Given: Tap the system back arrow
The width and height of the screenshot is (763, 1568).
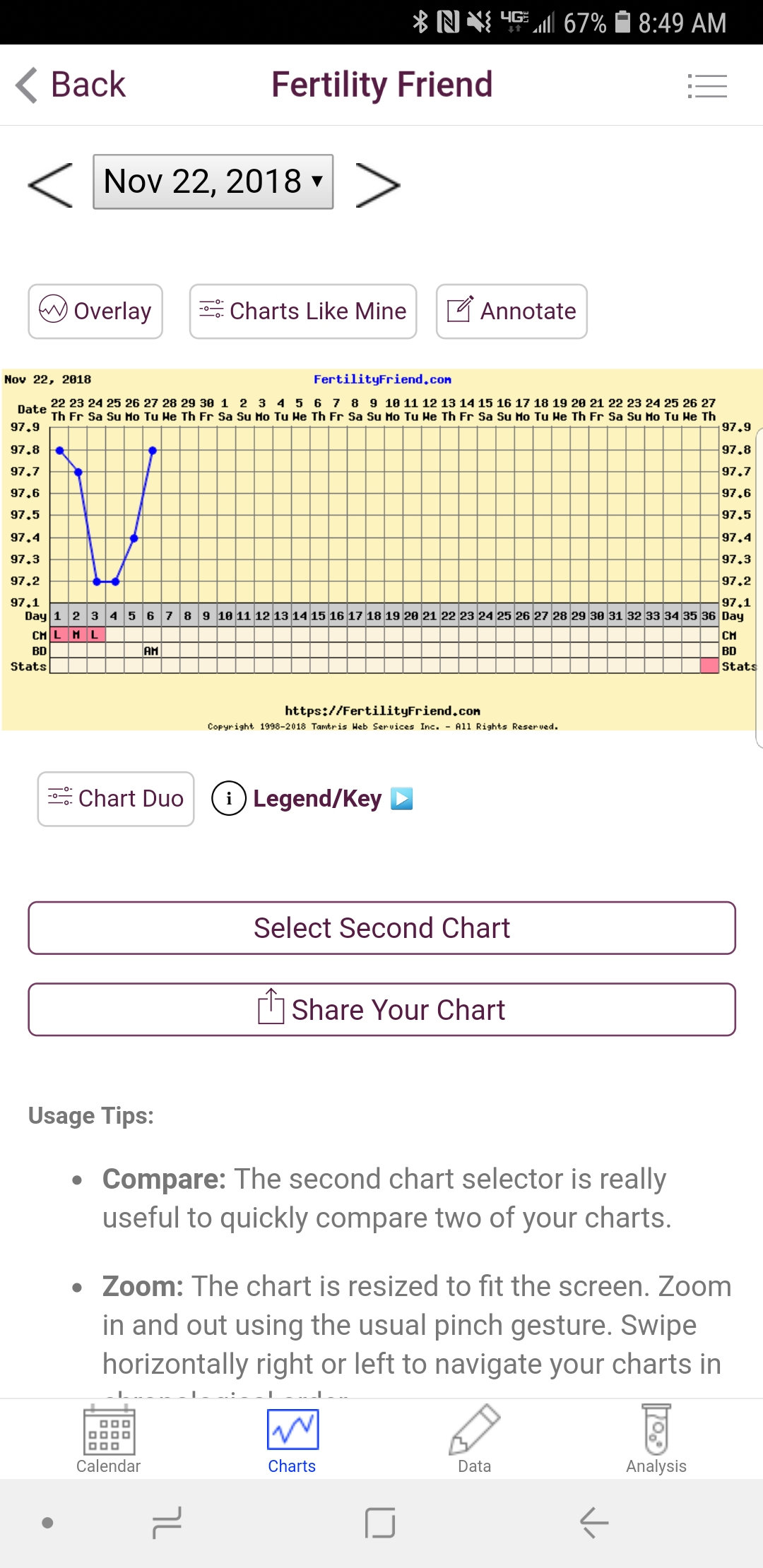Looking at the screenshot, I should coord(594,1523).
